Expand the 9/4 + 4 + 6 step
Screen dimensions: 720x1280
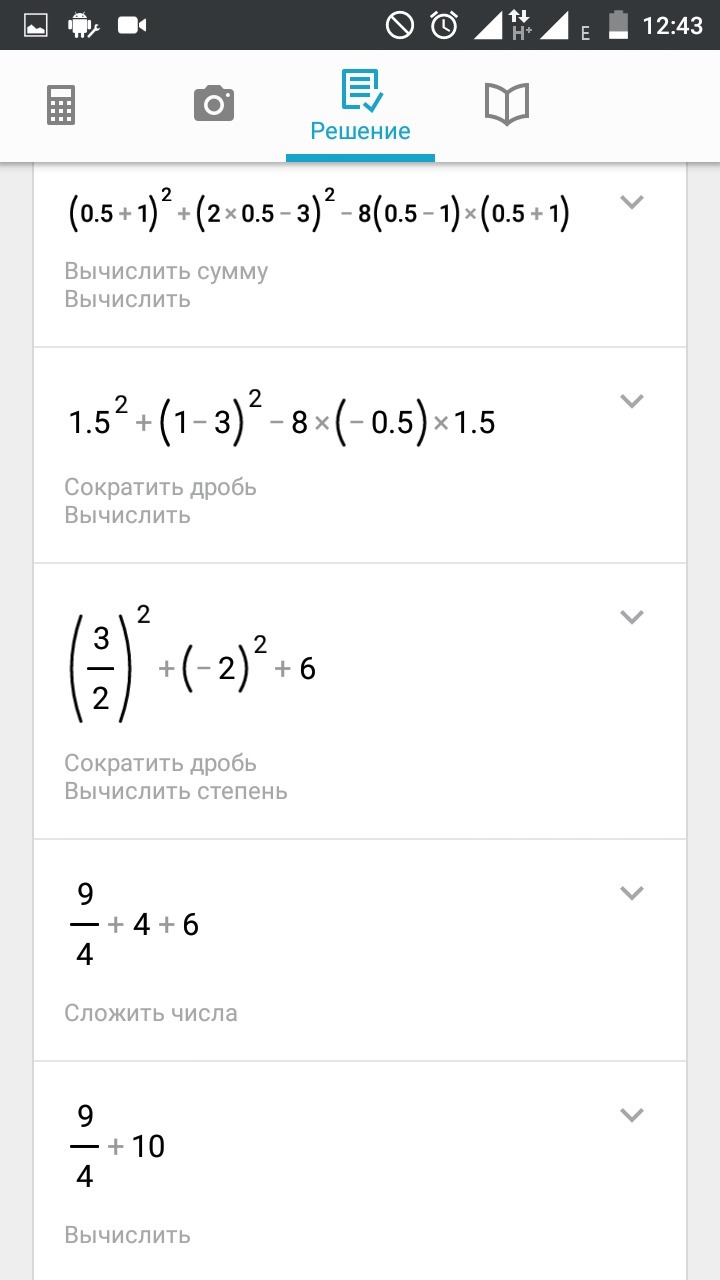coord(630,893)
